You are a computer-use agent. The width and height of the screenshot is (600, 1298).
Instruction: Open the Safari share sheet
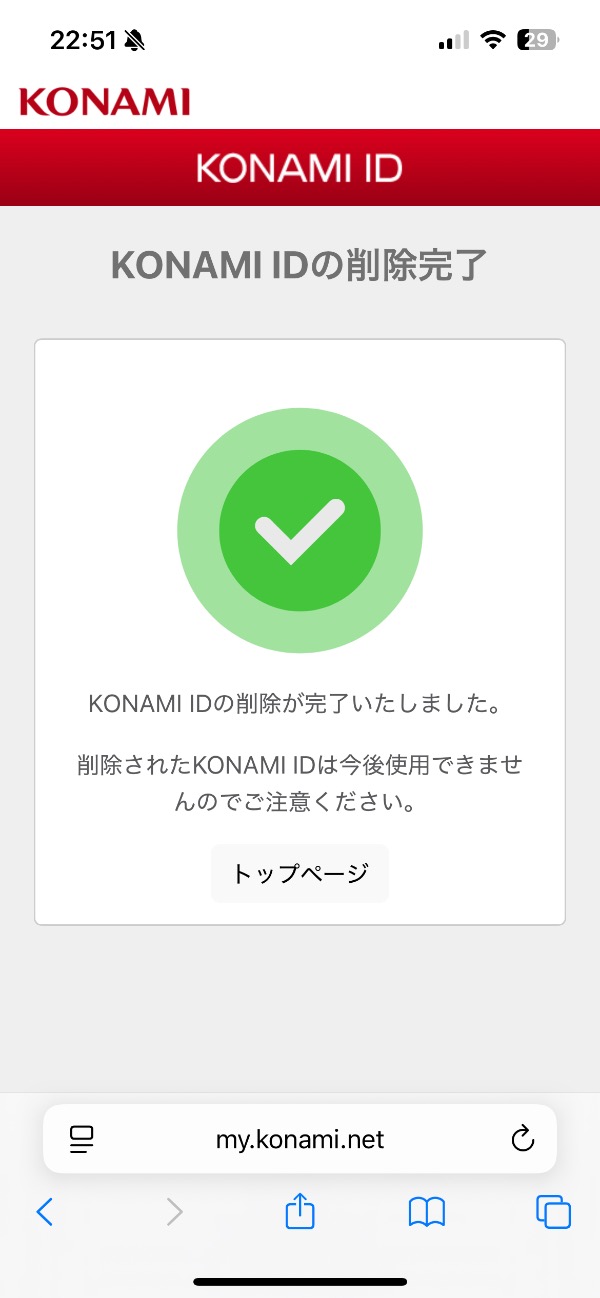click(300, 1211)
